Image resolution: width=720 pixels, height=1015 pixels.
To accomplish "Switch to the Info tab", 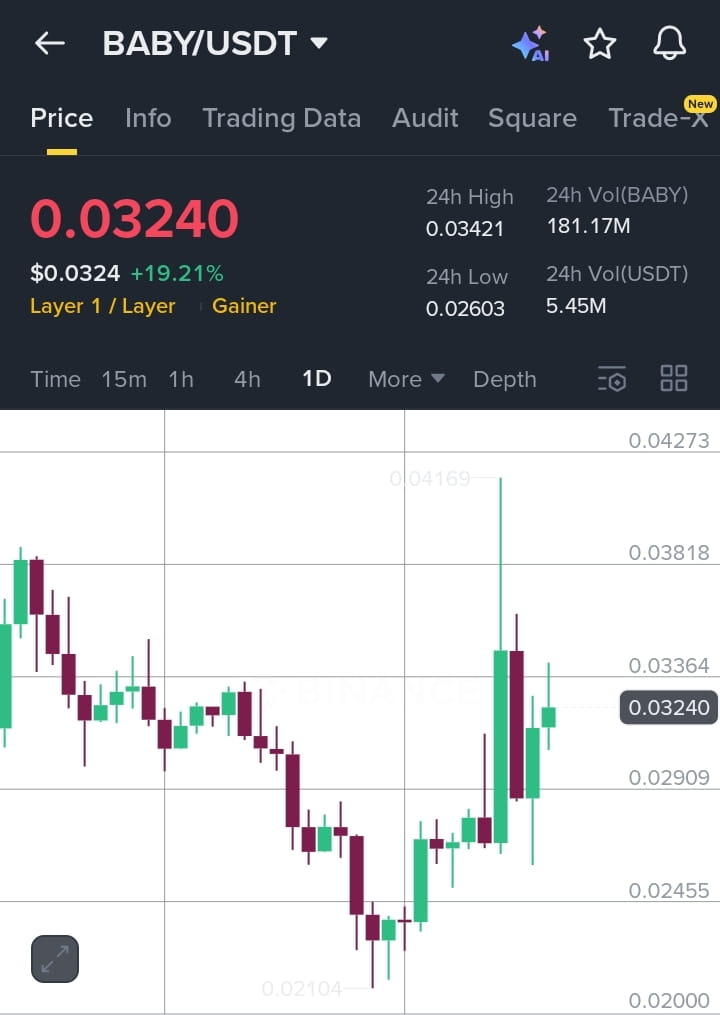I will (x=148, y=118).
